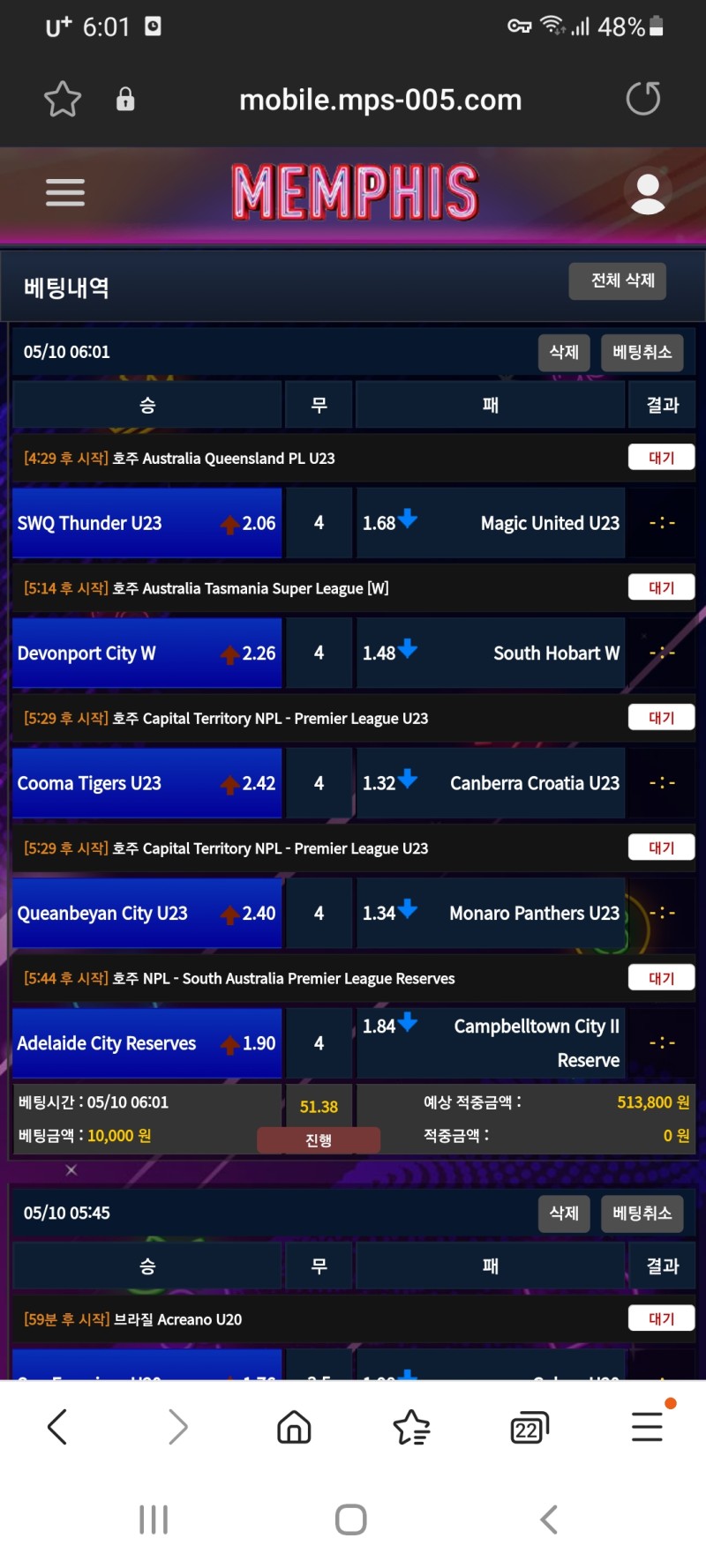Open the hamburger menu
Screen dimensions: 706x1568
pos(65,192)
